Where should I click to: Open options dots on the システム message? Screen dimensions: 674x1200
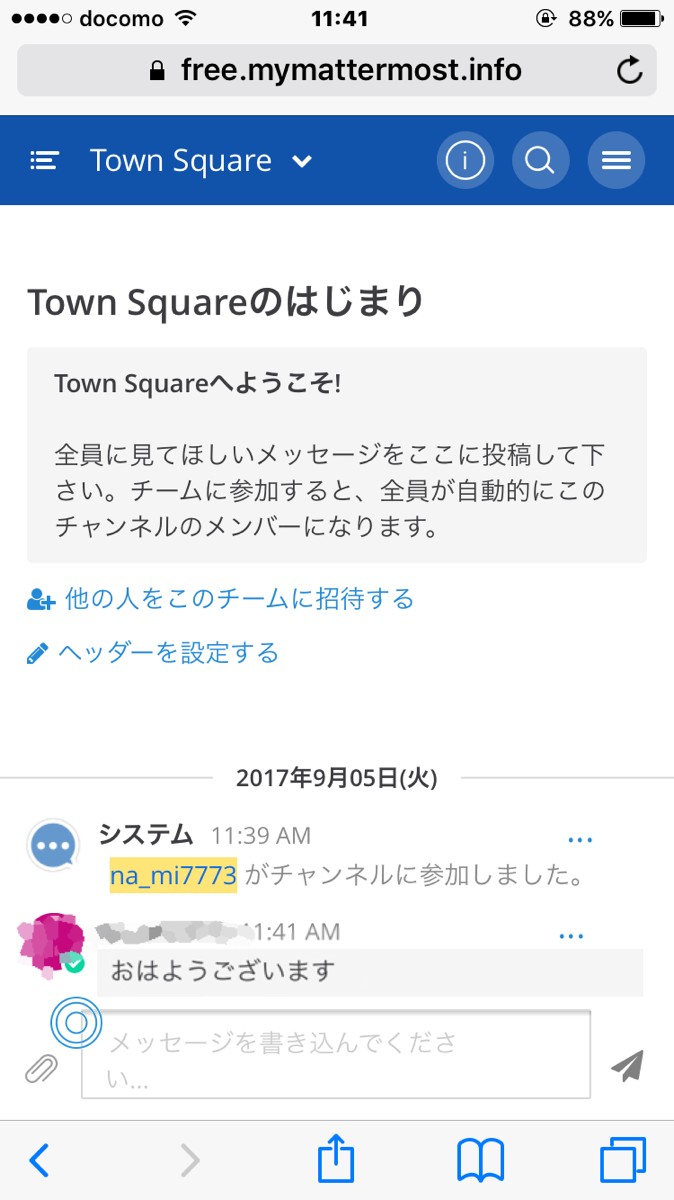point(581,839)
